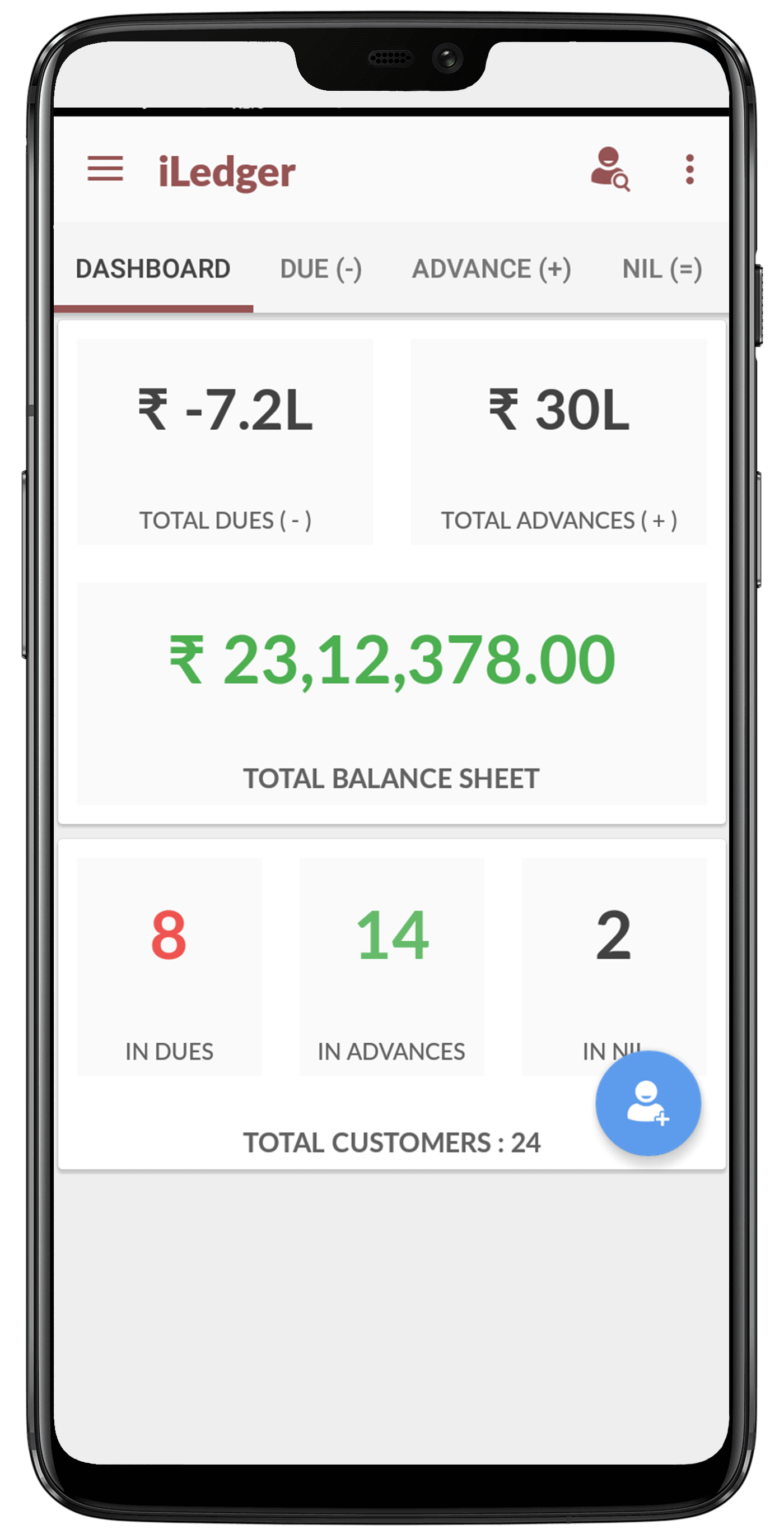Search for a customer
The width and height of the screenshot is (784, 1529).
tap(610, 169)
